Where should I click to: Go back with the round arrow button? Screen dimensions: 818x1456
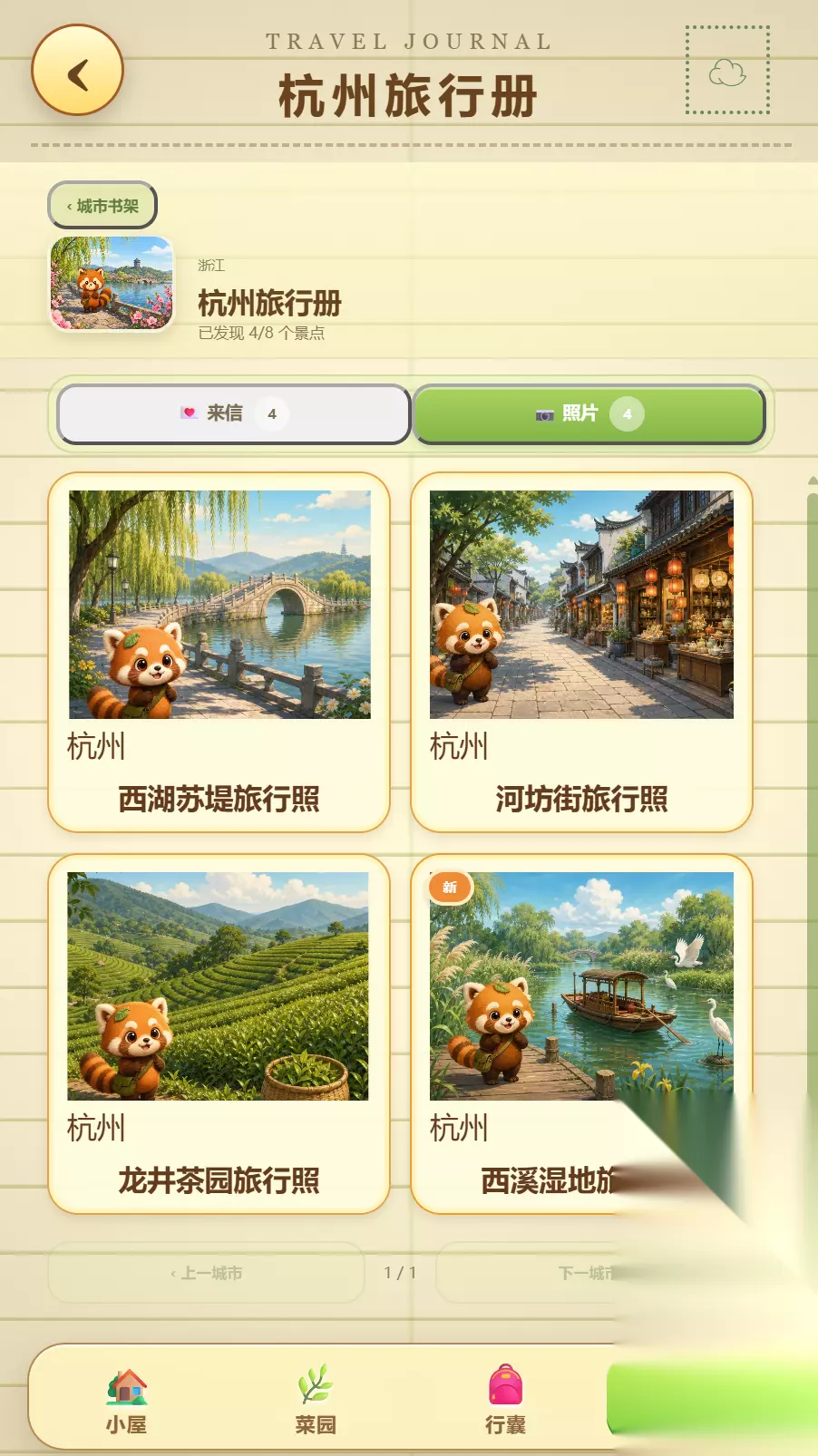coord(78,71)
